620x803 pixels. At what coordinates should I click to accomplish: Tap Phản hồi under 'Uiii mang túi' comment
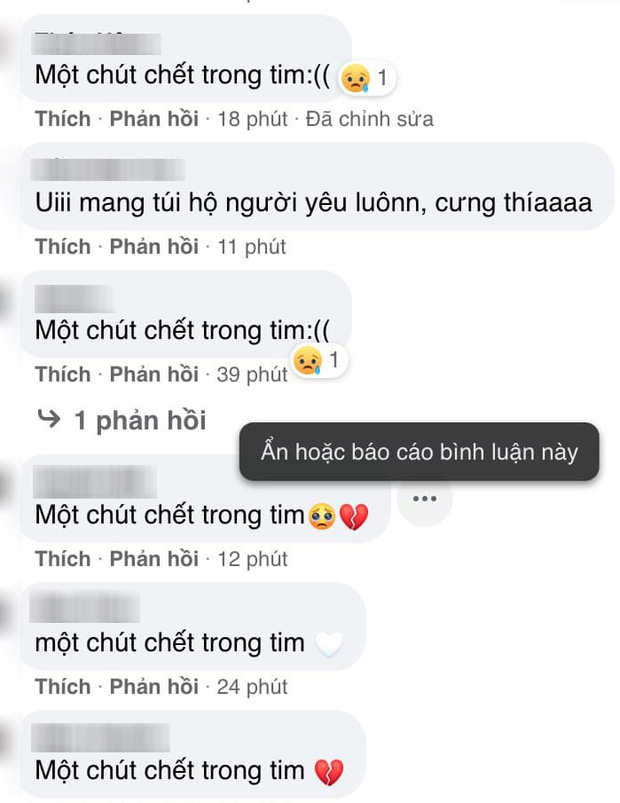point(153,246)
